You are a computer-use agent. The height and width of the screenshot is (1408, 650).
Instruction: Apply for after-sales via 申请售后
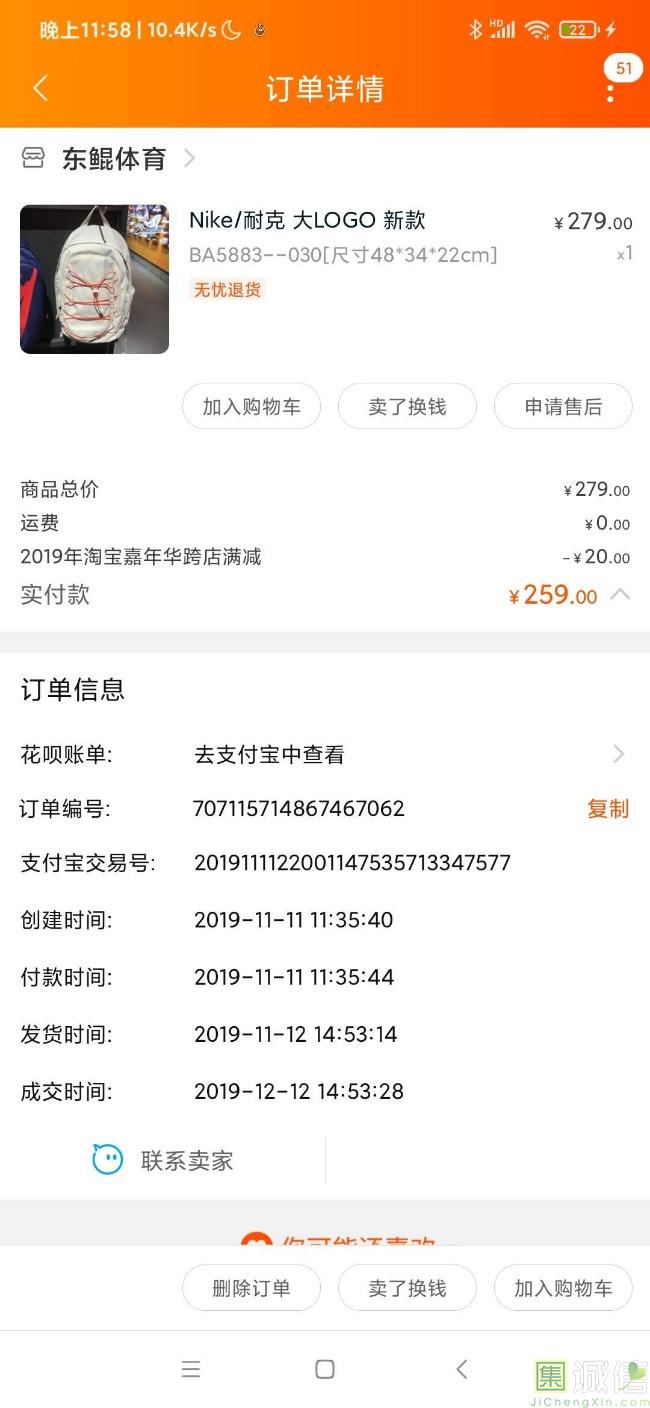pyautogui.click(x=563, y=407)
